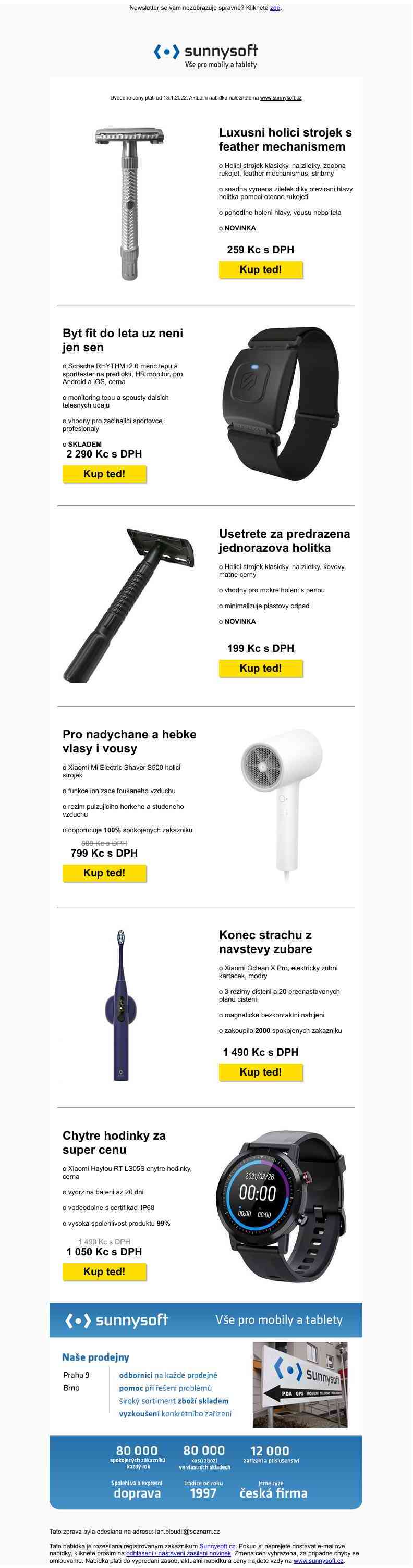Buy the Scosche RHYTHM+2.0 with Kup ted!

point(104,474)
